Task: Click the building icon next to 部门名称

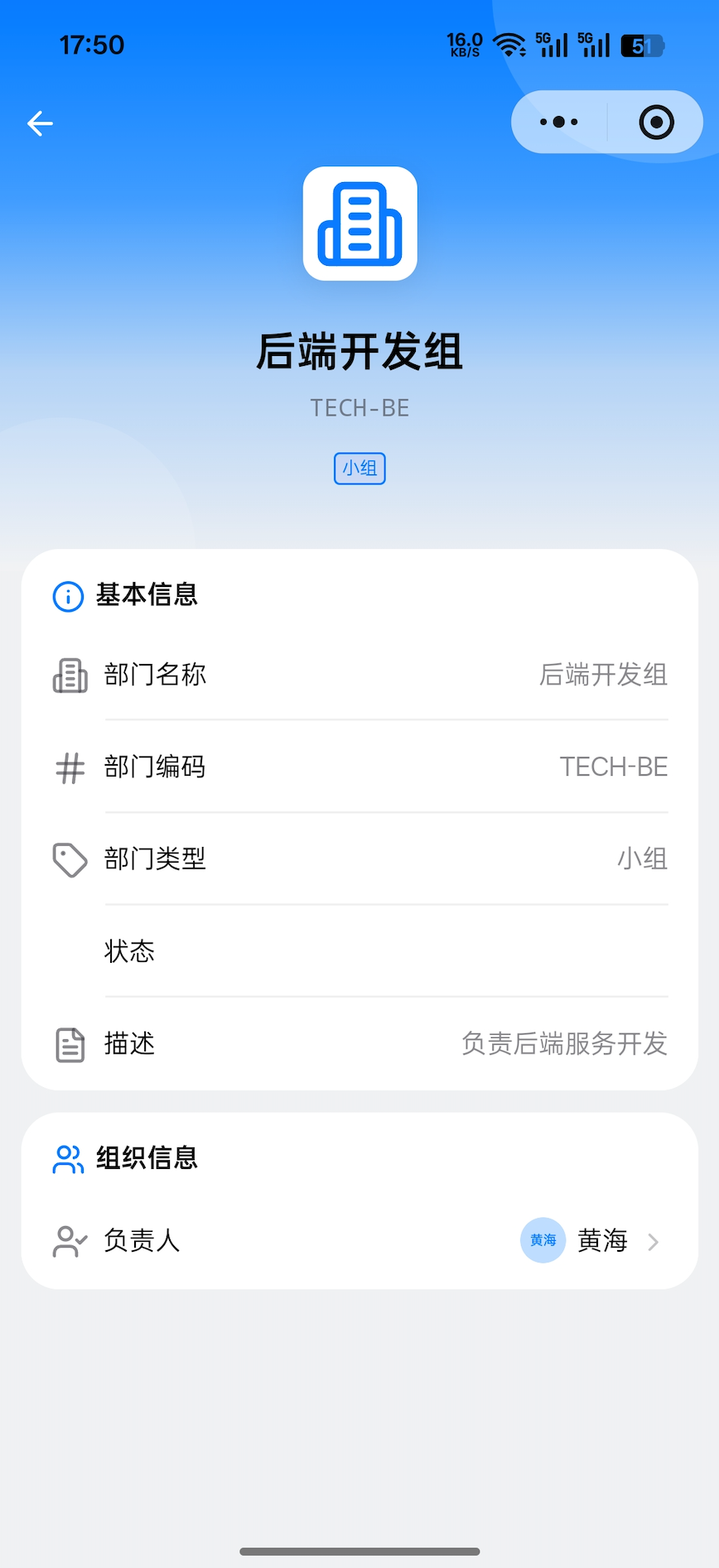Action: point(70,676)
